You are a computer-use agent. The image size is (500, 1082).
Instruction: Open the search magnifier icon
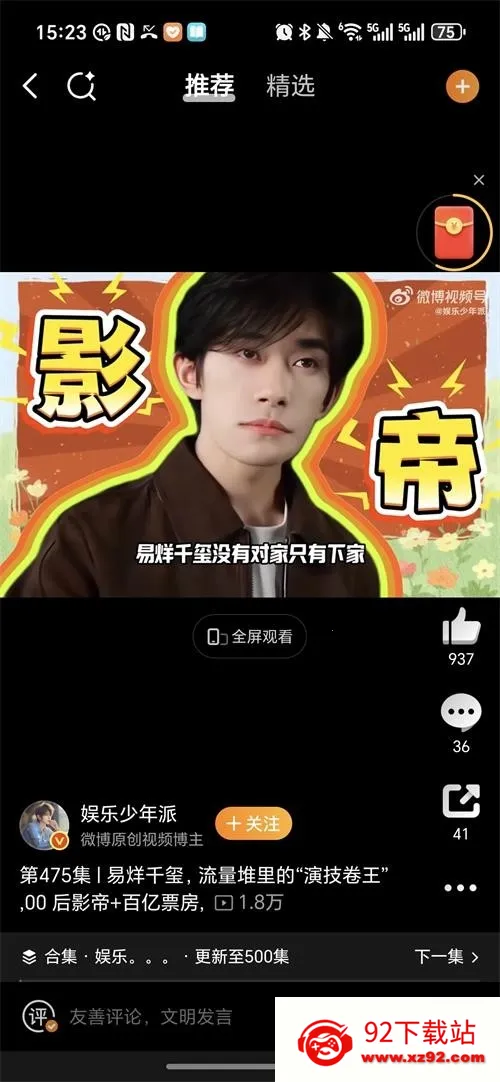click(x=81, y=87)
